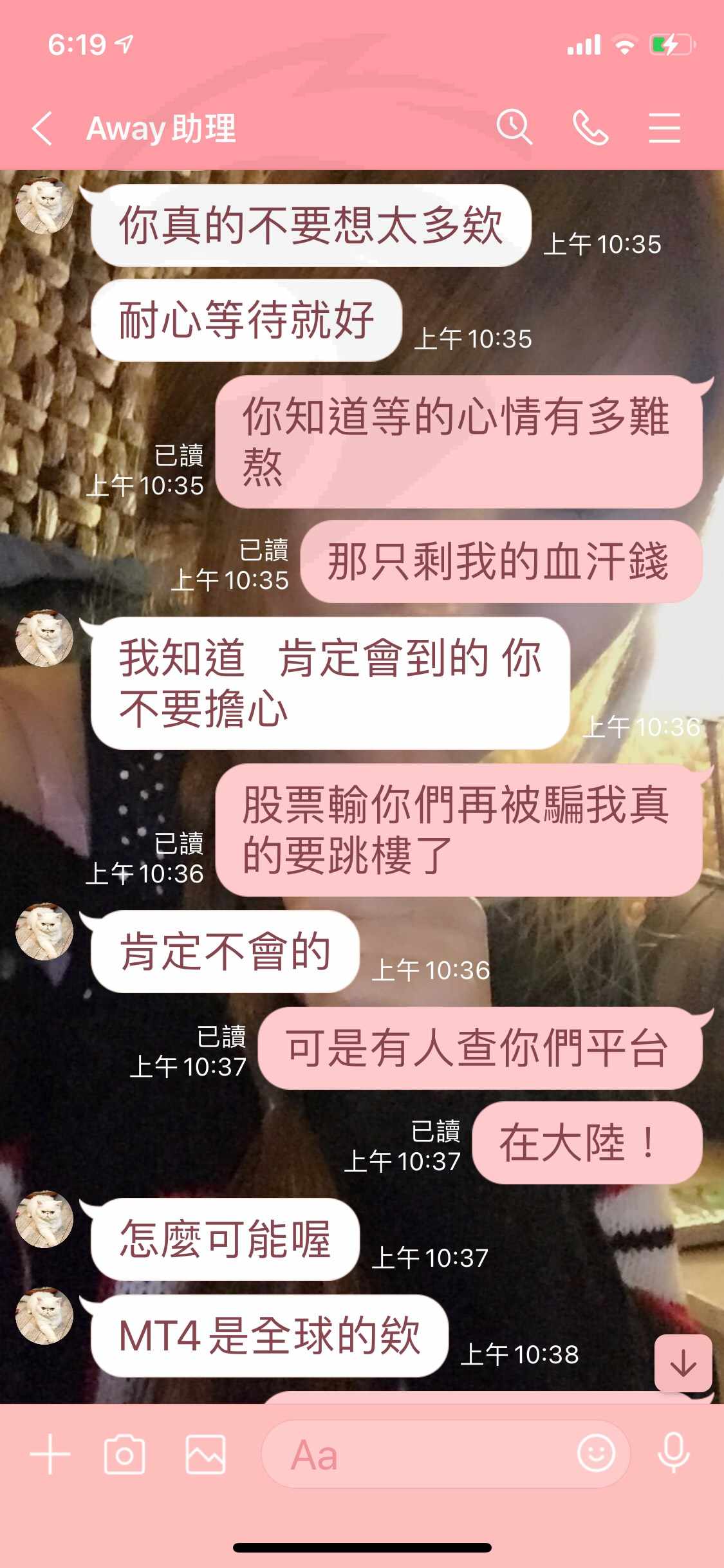The image size is (724, 1568).
Task: Open the plus attachment menu
Action: click(50, 1454)
